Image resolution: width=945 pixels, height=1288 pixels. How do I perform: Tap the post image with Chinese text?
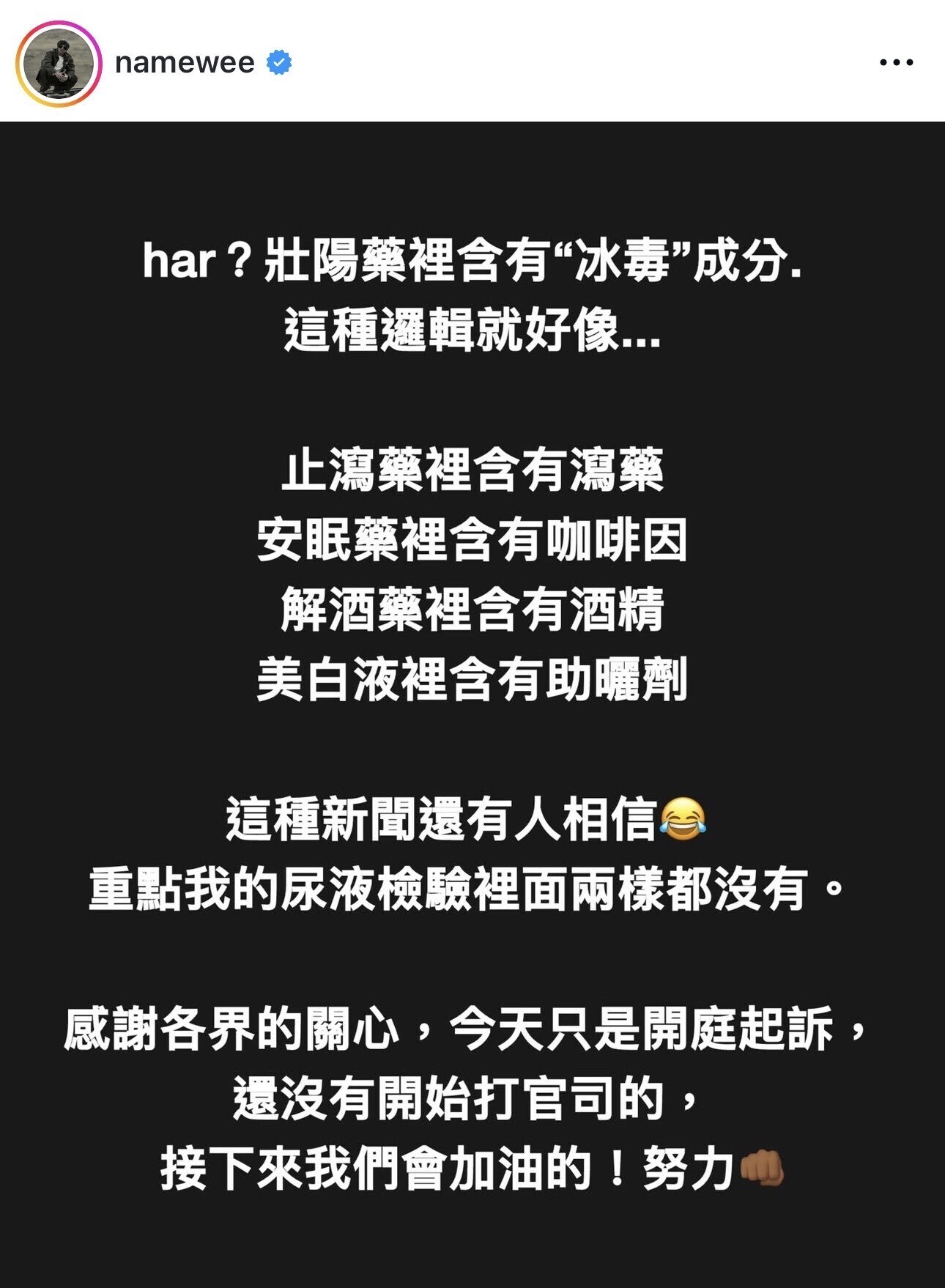472,703
